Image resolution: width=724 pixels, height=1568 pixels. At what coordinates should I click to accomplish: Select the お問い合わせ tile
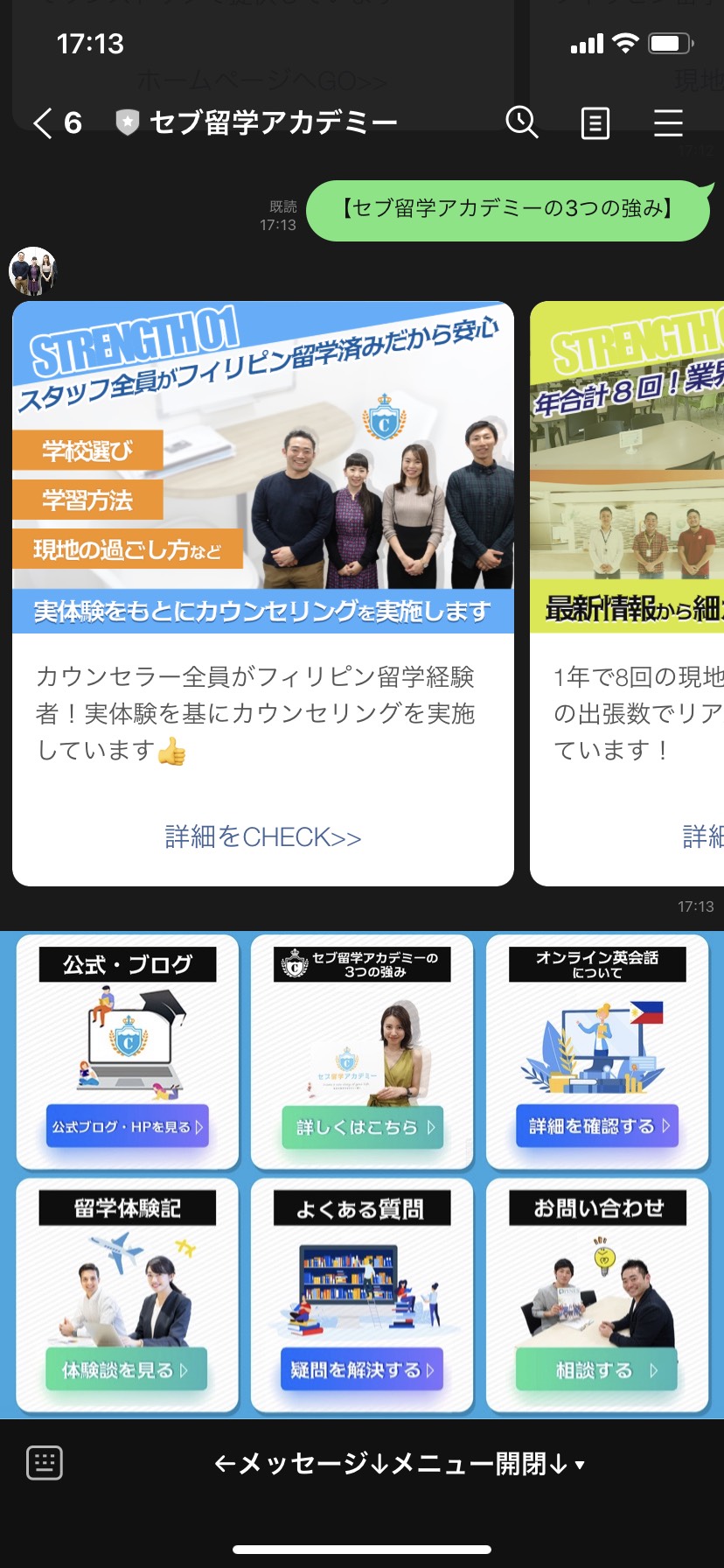[x=597, y=1295]
